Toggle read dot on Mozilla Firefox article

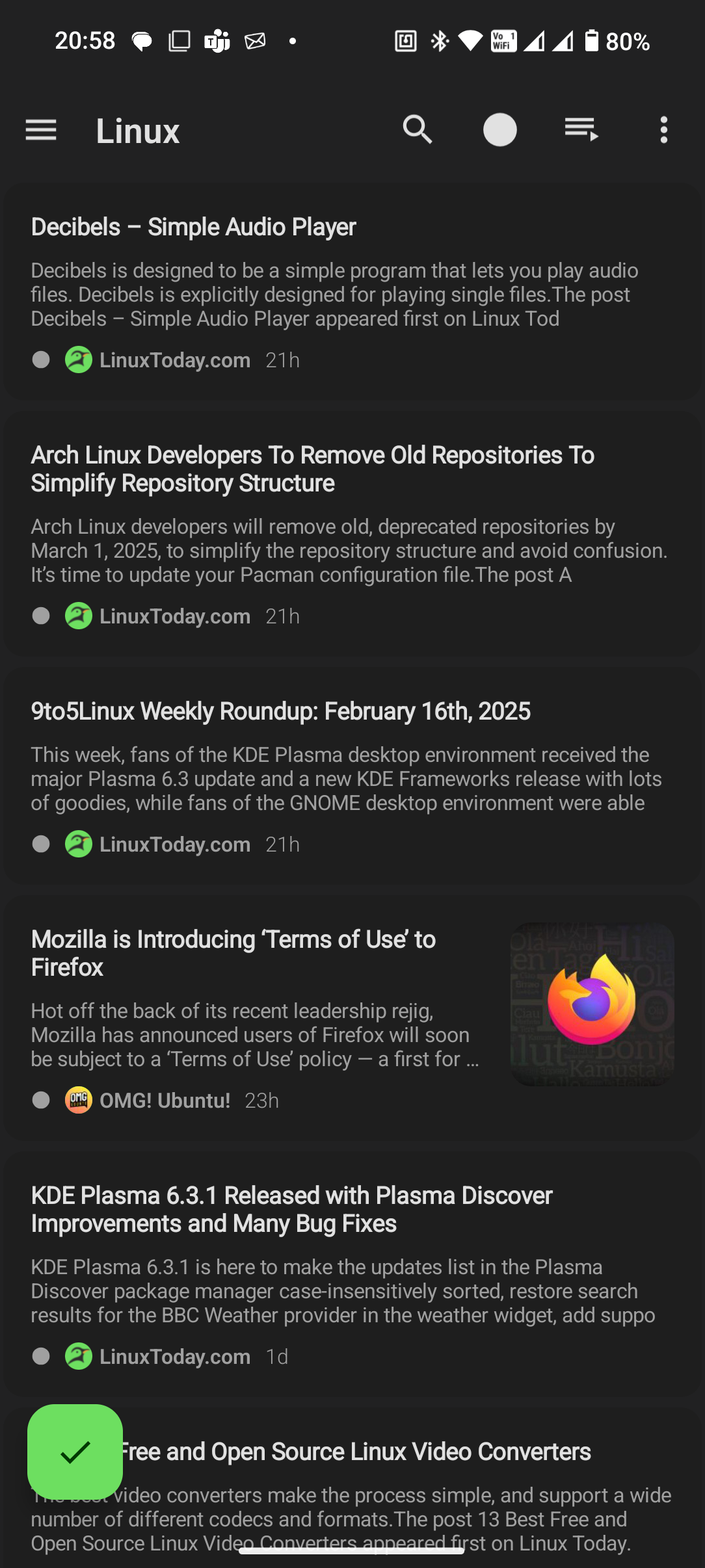[41, 1100]
